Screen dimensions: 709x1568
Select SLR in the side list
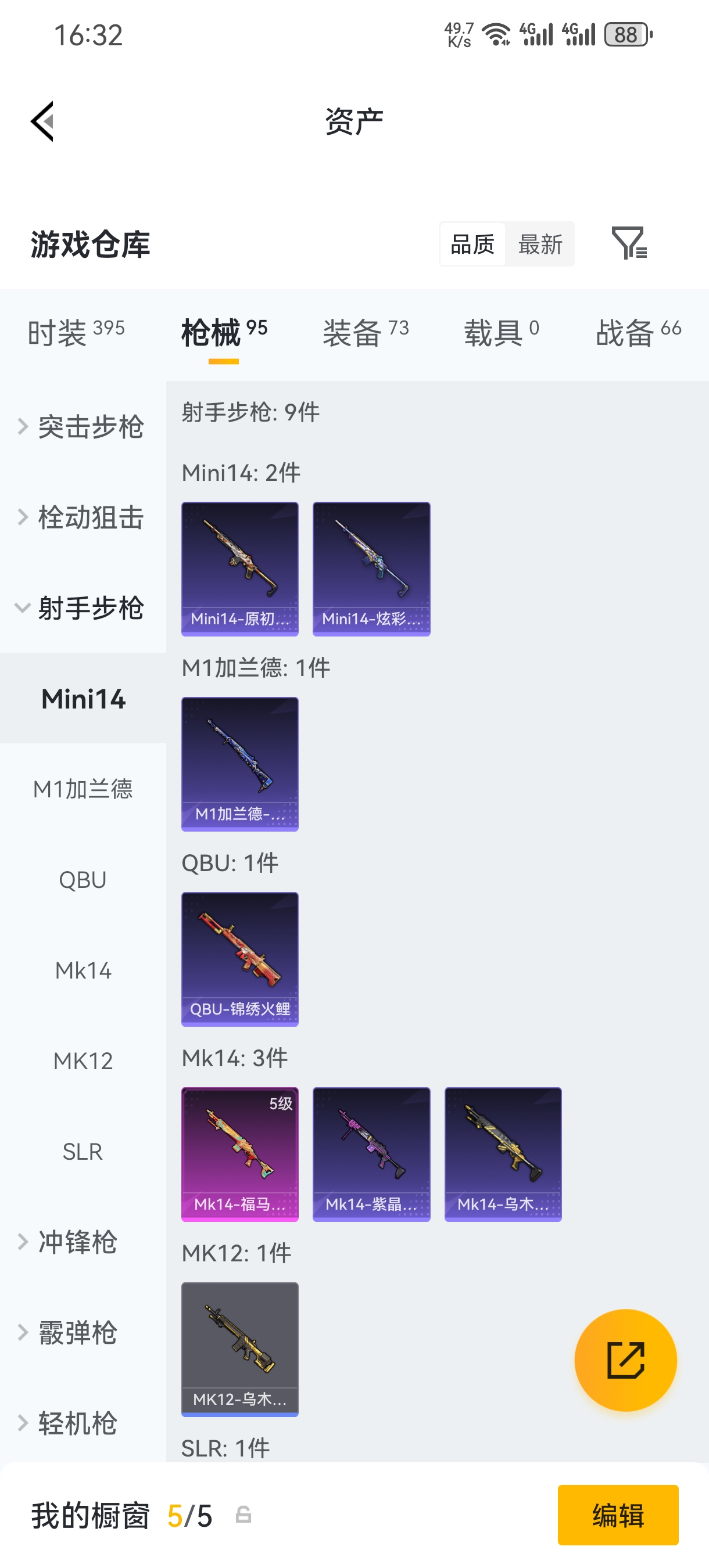coord(83,1152)
